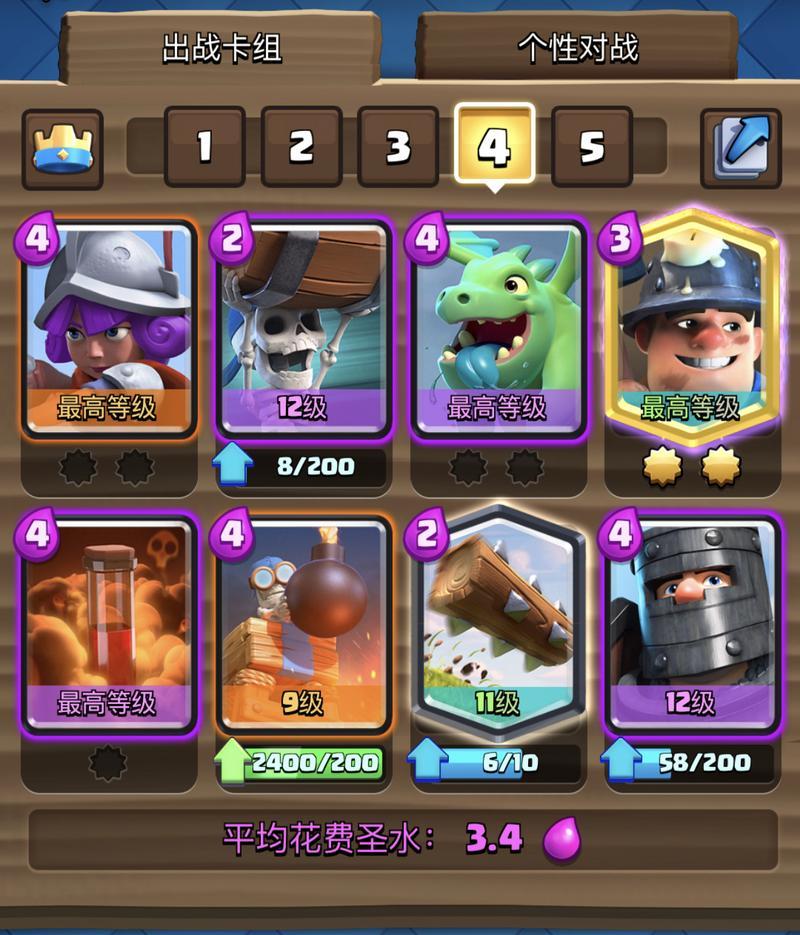
Task: Switch to the 个性对战 tab
Action: pos(578,47)
